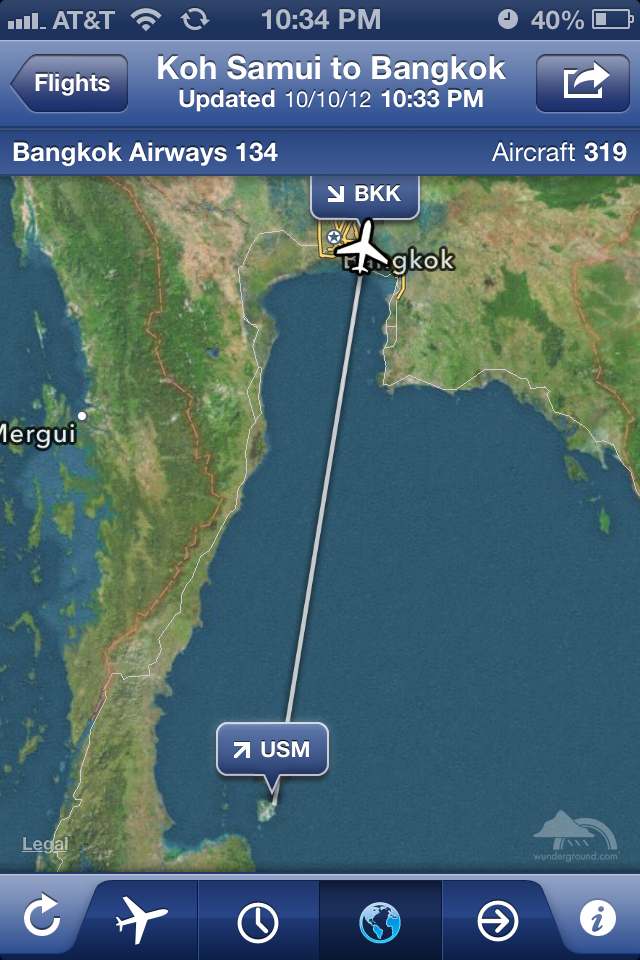640x960 pixels.
Task: Open the clock schedule tab
Action: pyautogui.click(x=258, y=918)
